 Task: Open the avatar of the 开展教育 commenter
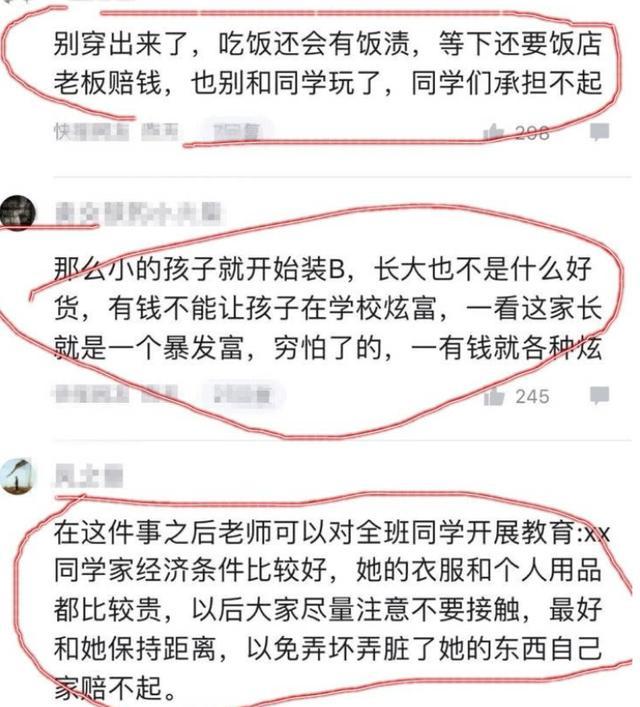tap(18, 476)
